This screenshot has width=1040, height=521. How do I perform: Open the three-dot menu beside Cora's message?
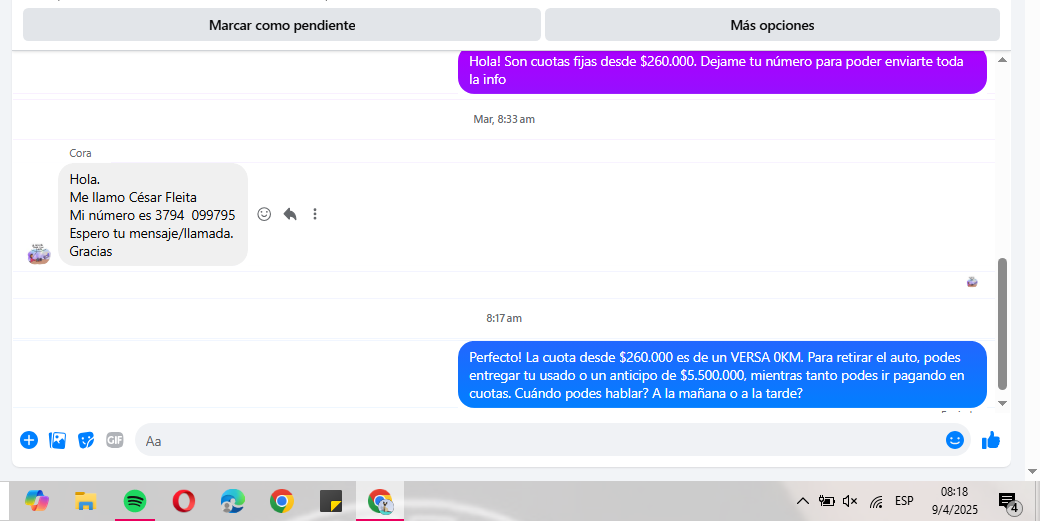pos(315,214)
